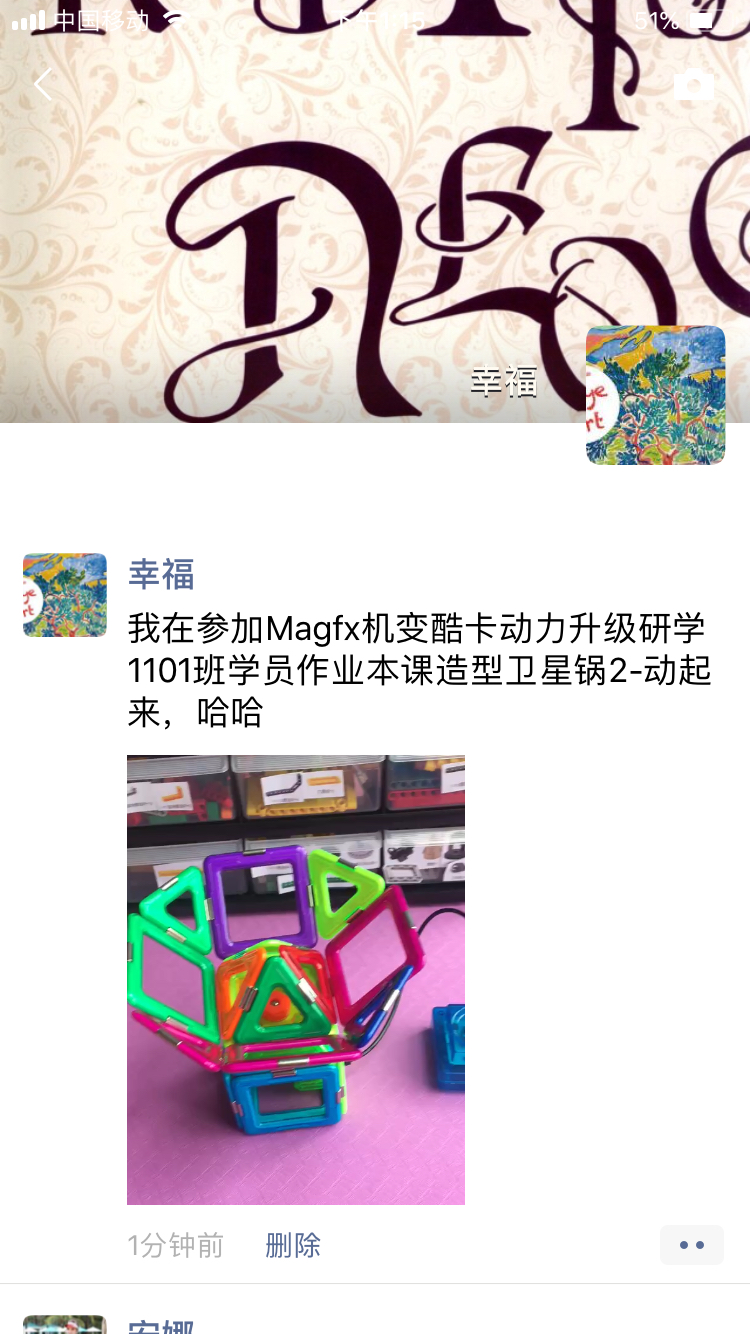Open the like and comment options button
750x1334 pixels.
[x=691, y=1245]
